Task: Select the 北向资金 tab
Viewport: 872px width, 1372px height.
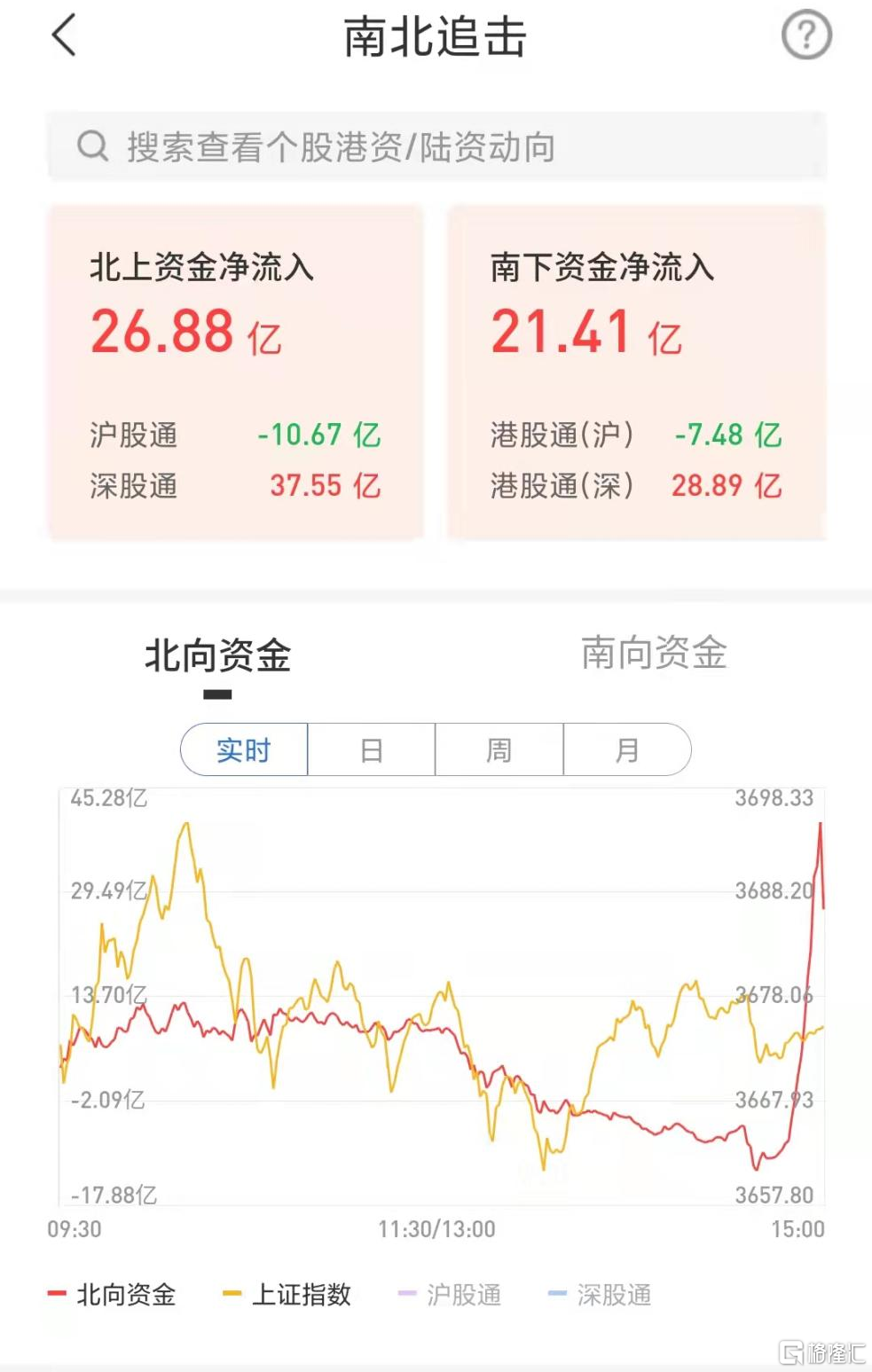Action: (217, 656)
